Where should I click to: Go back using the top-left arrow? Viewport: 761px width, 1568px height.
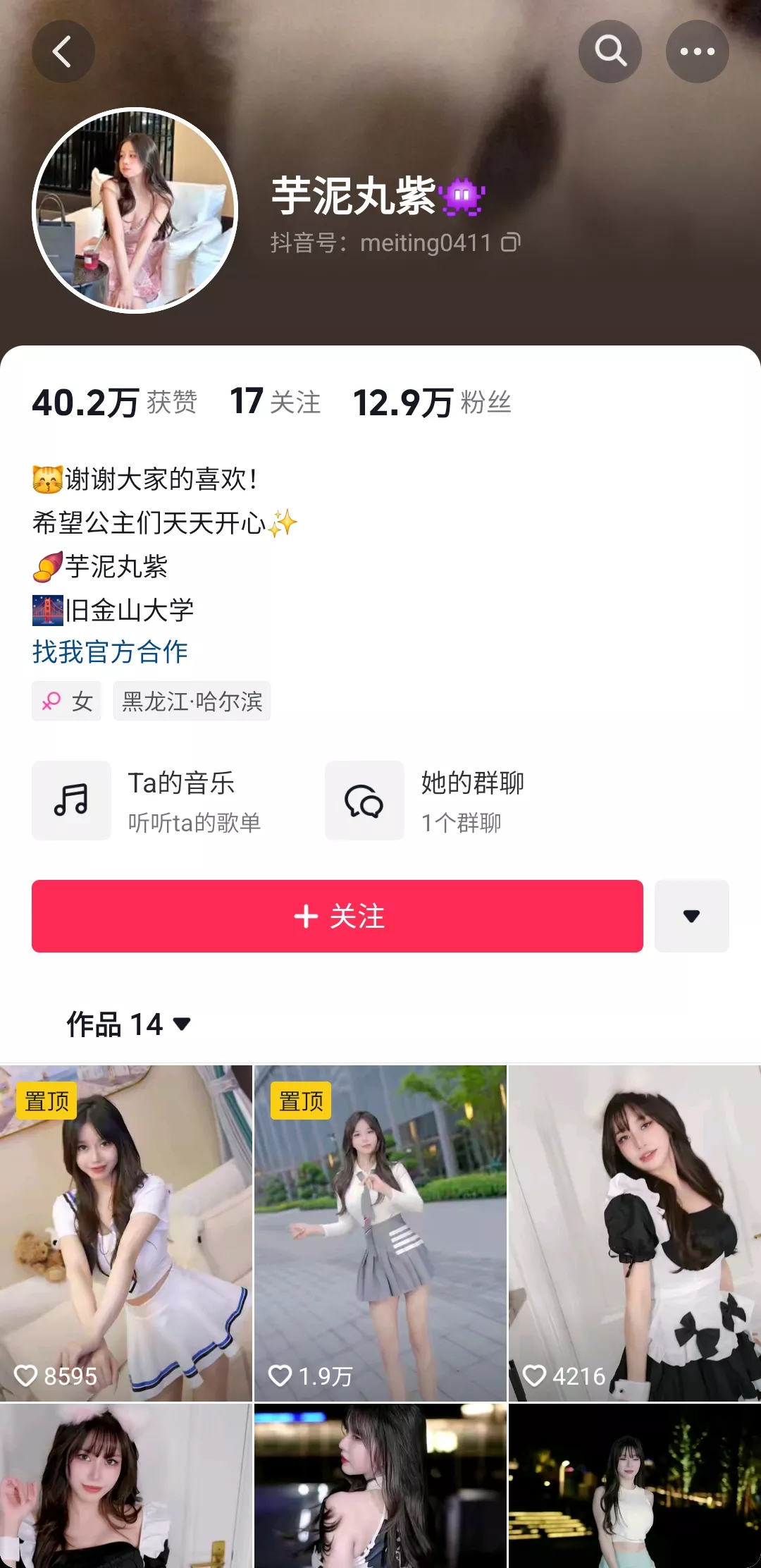pyautogui.click(x=63, y=51)
